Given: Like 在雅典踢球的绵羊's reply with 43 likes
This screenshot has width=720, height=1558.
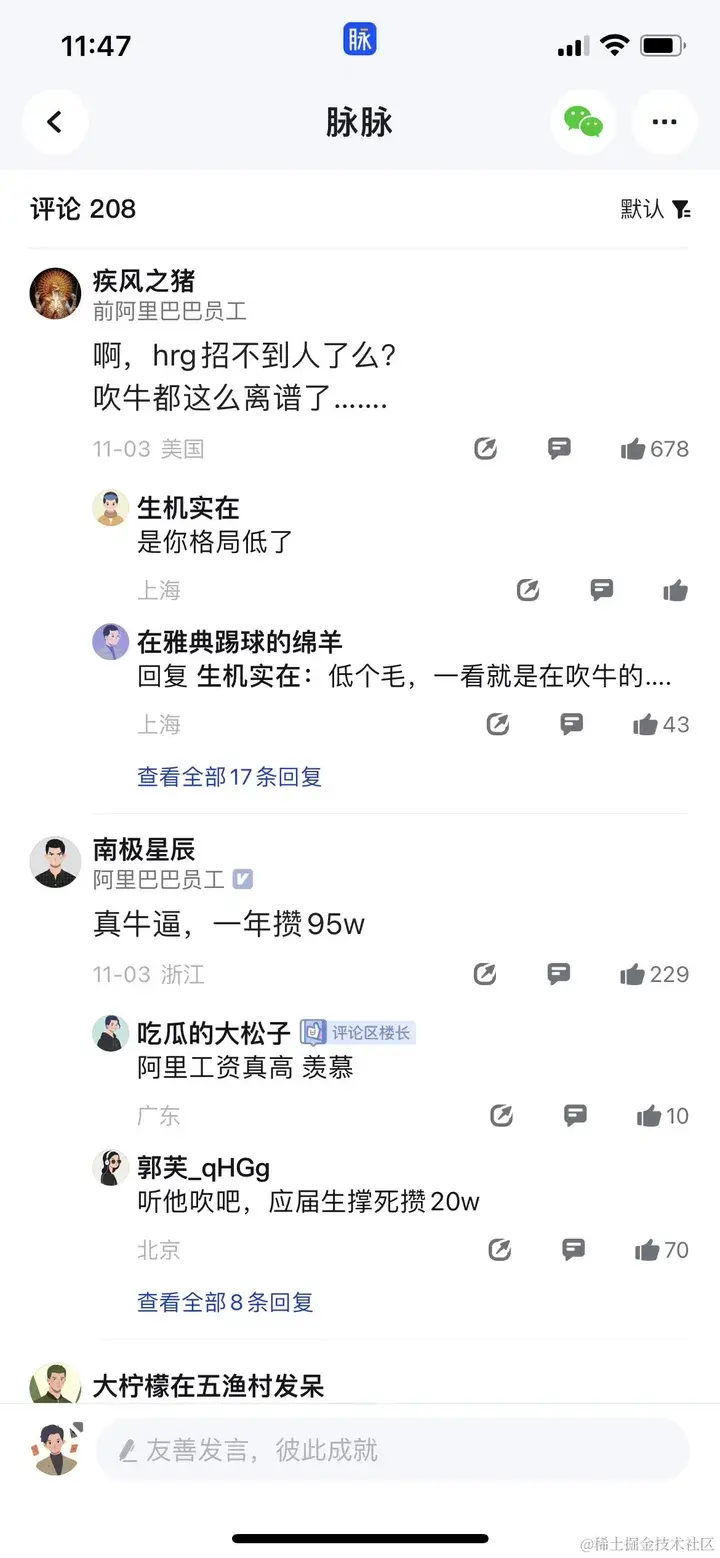Looking at the screenshot, I should [646, 724].
